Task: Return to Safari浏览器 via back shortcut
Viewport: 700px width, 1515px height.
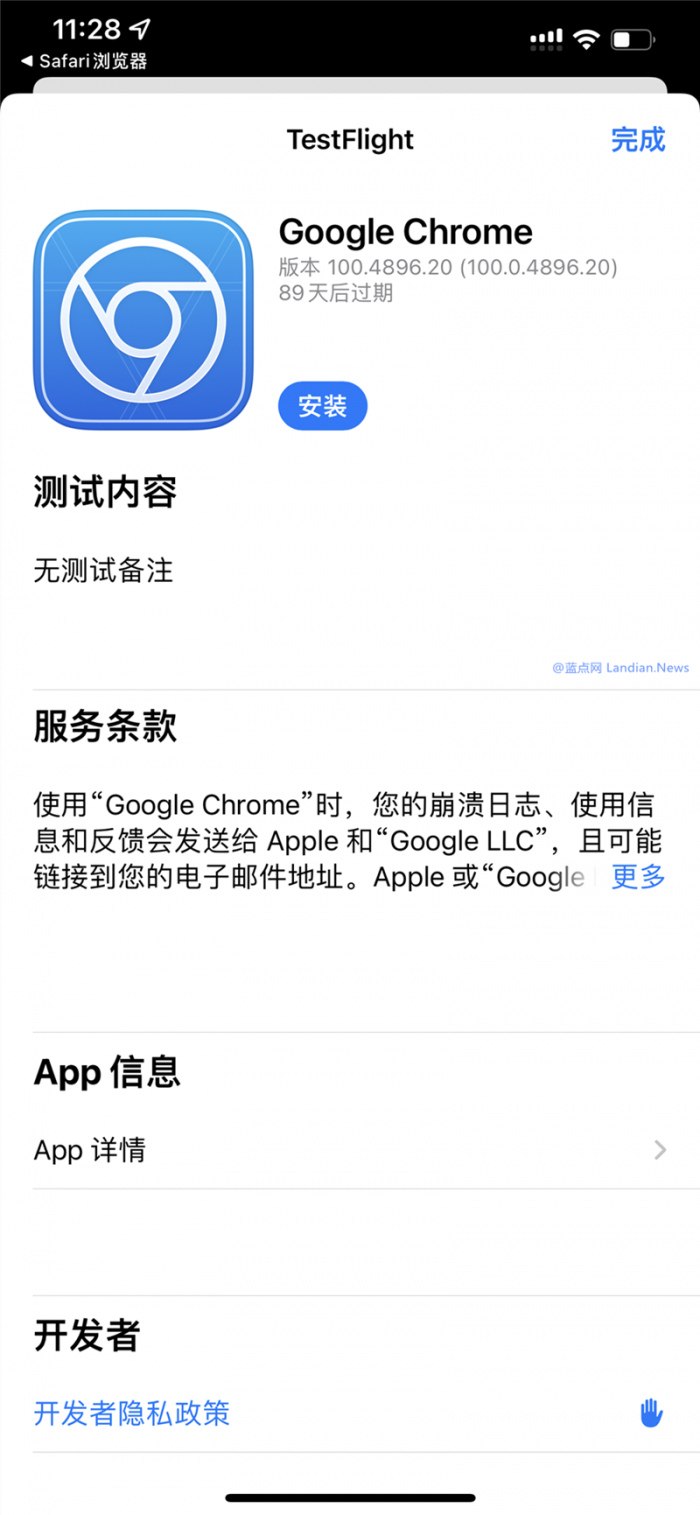Action: [x=84, y=61]
